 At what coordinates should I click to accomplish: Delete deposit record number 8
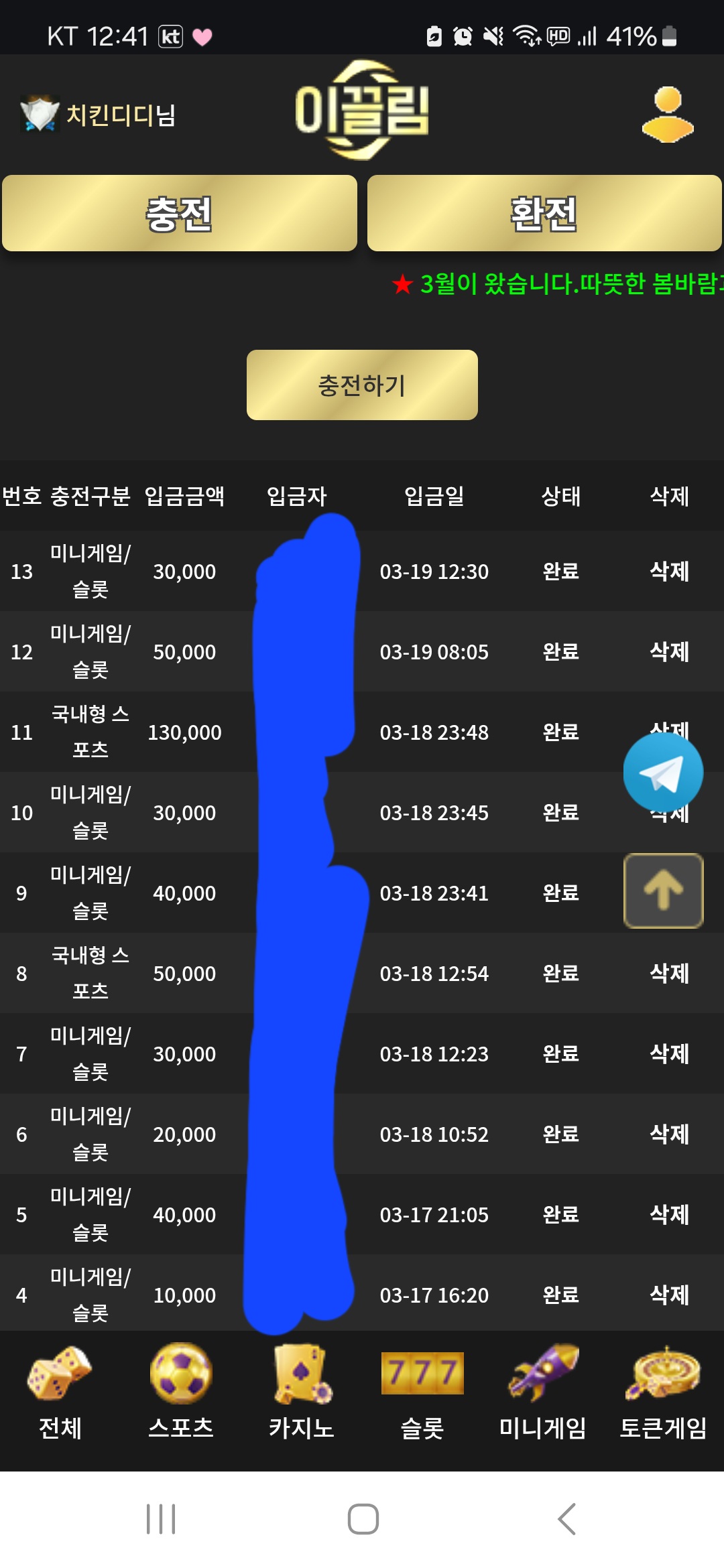669,974
